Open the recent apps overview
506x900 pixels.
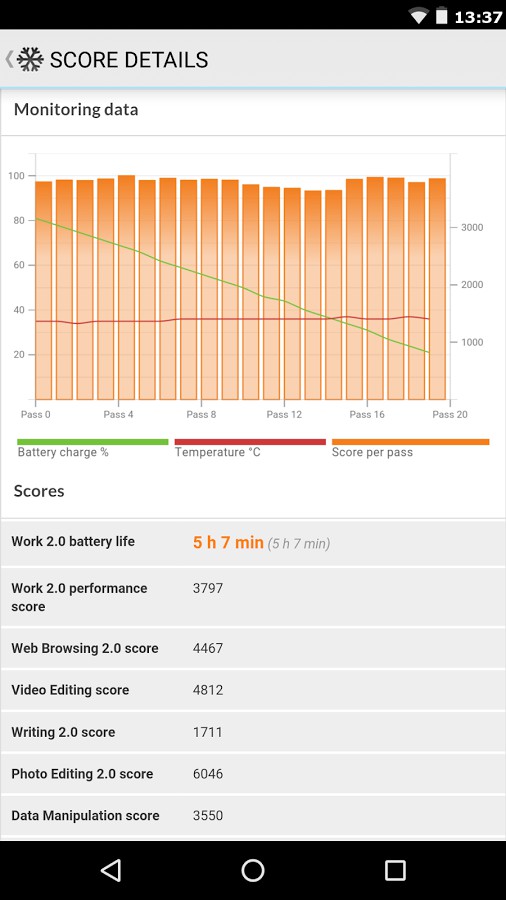pyautogui.click(x=395, y=870)
